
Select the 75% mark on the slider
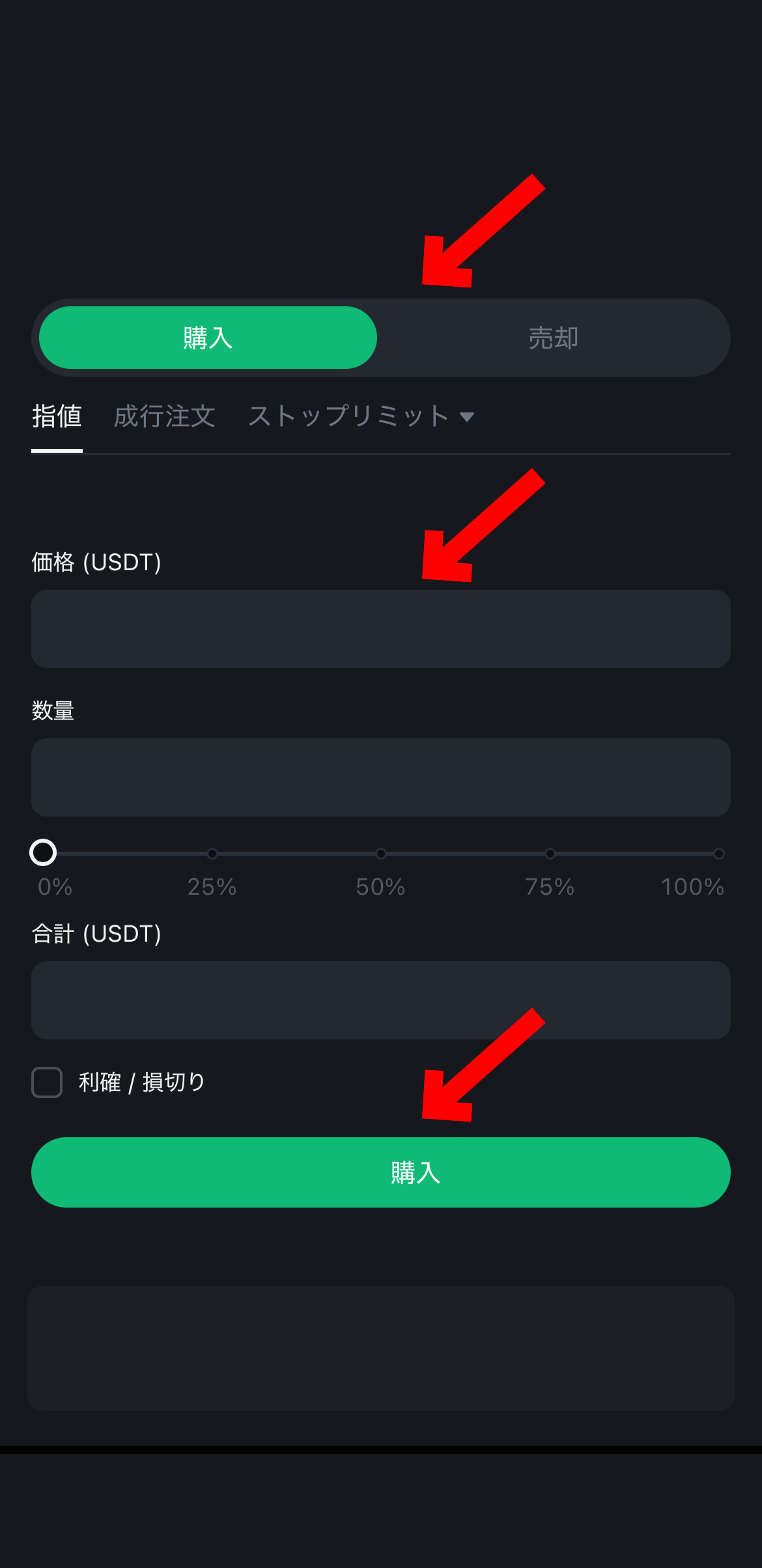[x=550, y=852]
